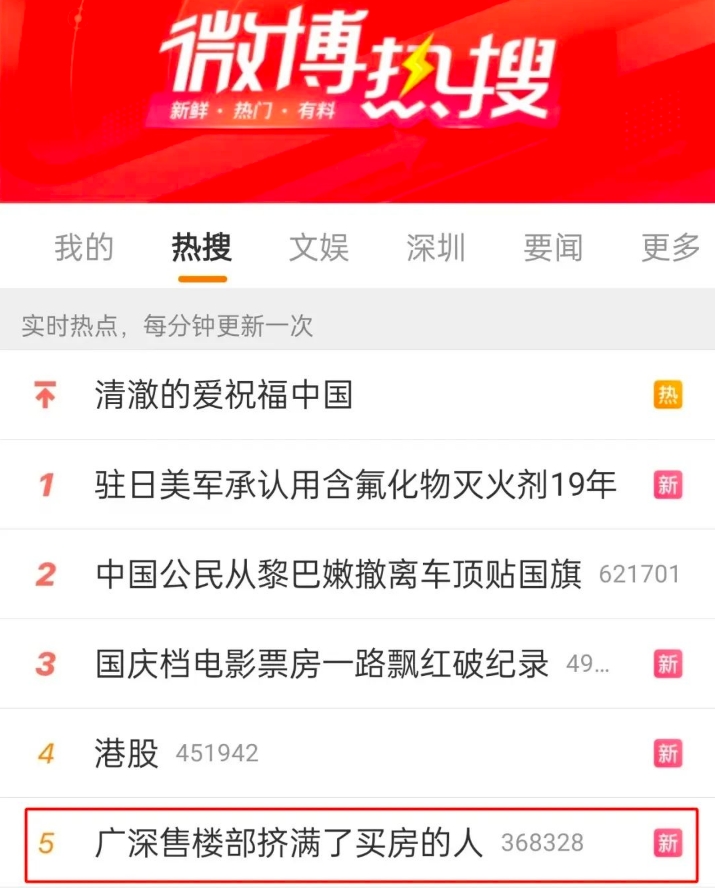The image size is (715, 888).
Task: Switch to the 深圳 tab
Action: point(436,248)
